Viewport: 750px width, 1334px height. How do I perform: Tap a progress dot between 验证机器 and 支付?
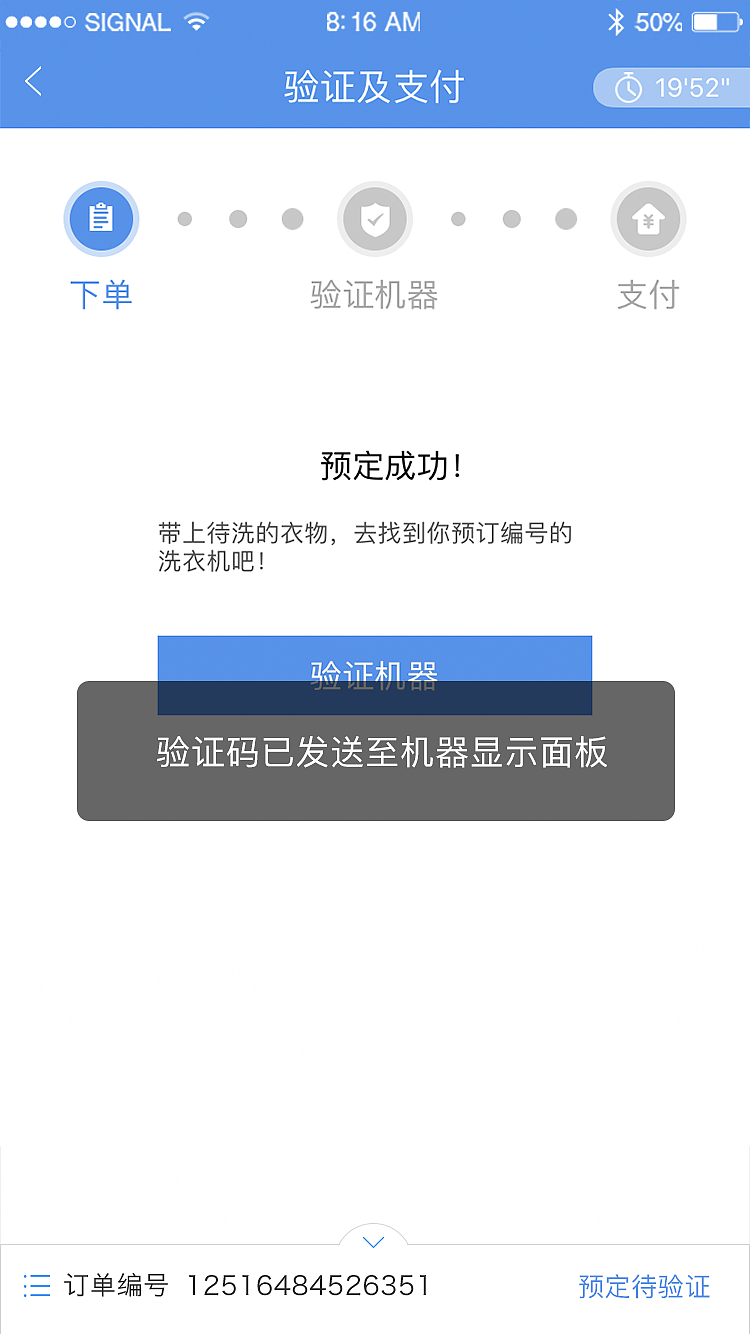pyautogui.click(x=512, y=218)
